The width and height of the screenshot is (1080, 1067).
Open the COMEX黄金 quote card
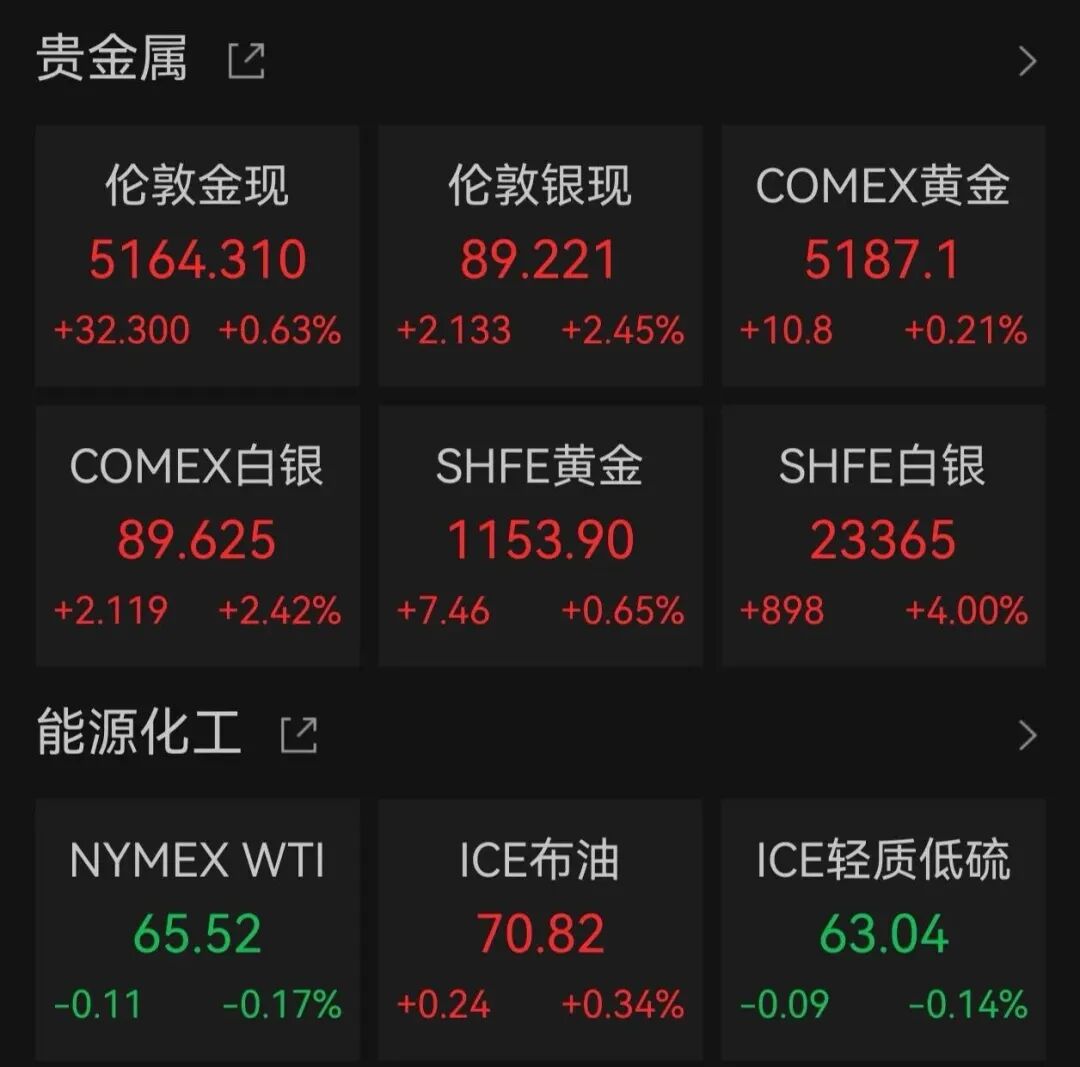pos(883,255)
